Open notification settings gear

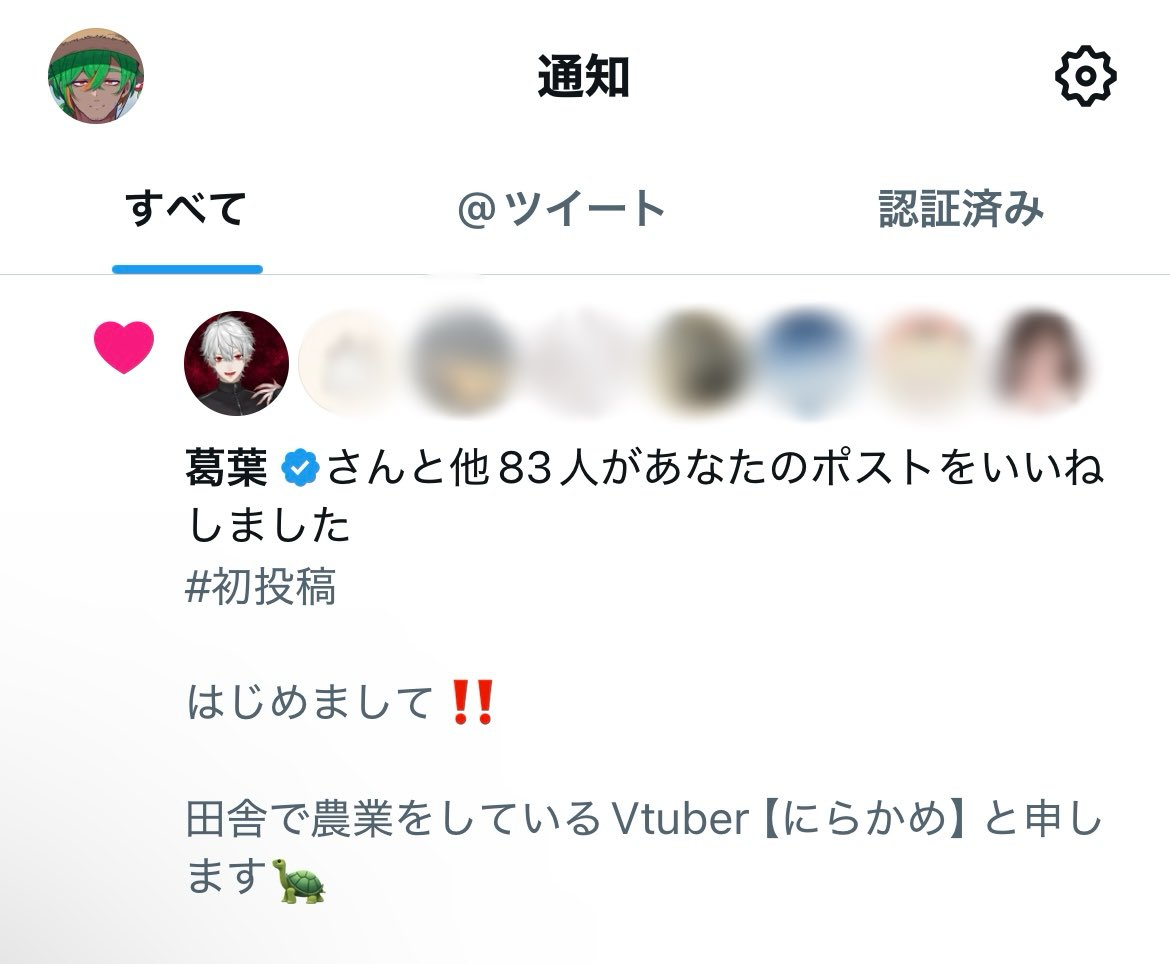tap(1085, 76)
